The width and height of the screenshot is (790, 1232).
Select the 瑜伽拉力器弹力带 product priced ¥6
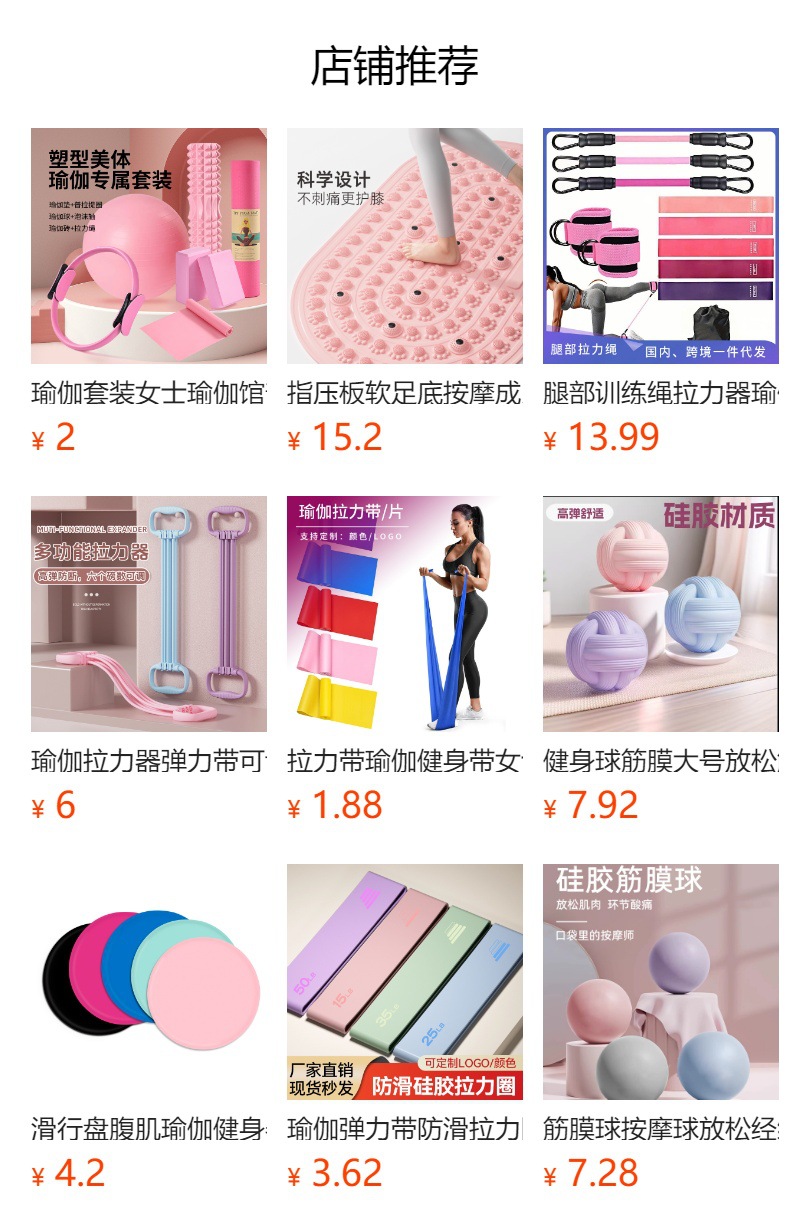(149, 660)
